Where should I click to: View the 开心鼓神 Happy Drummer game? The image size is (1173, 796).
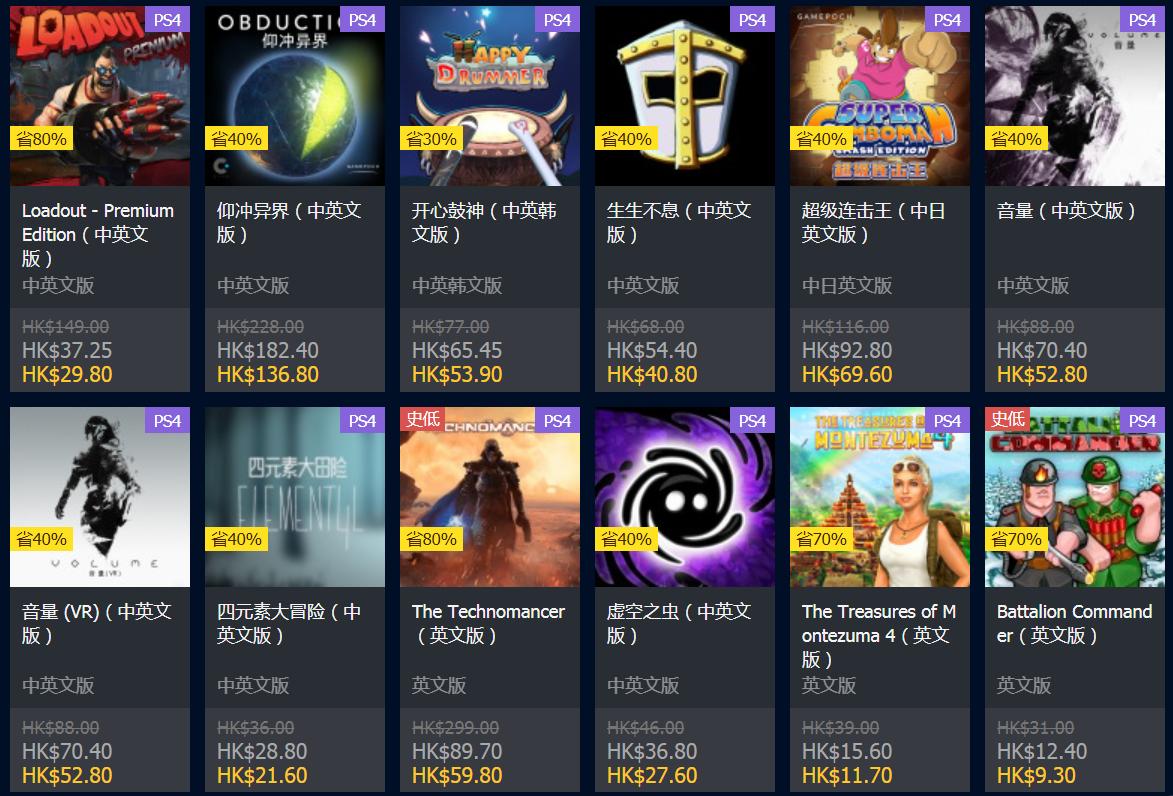click(489, 97)
